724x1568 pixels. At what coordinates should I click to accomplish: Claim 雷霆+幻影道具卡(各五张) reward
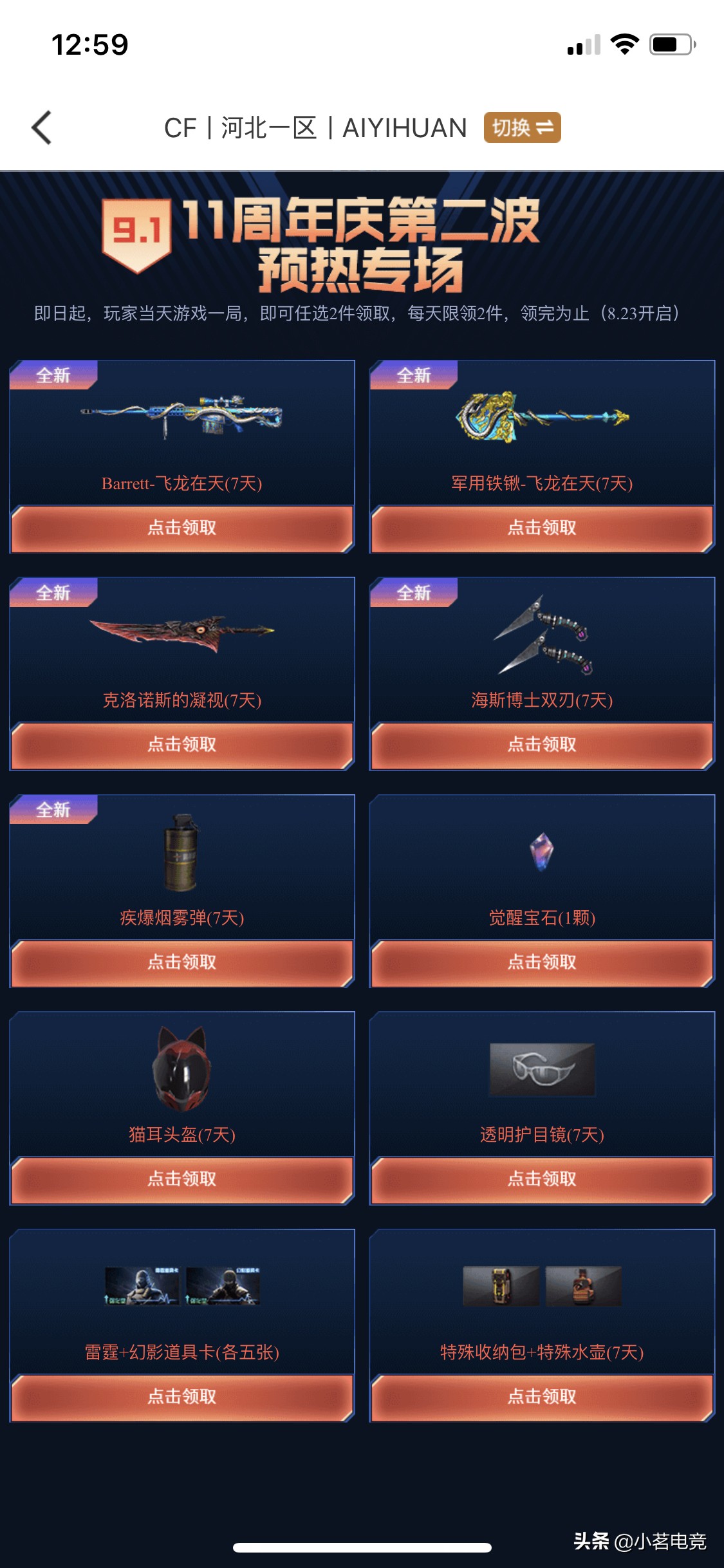(x=182, y=1397)
